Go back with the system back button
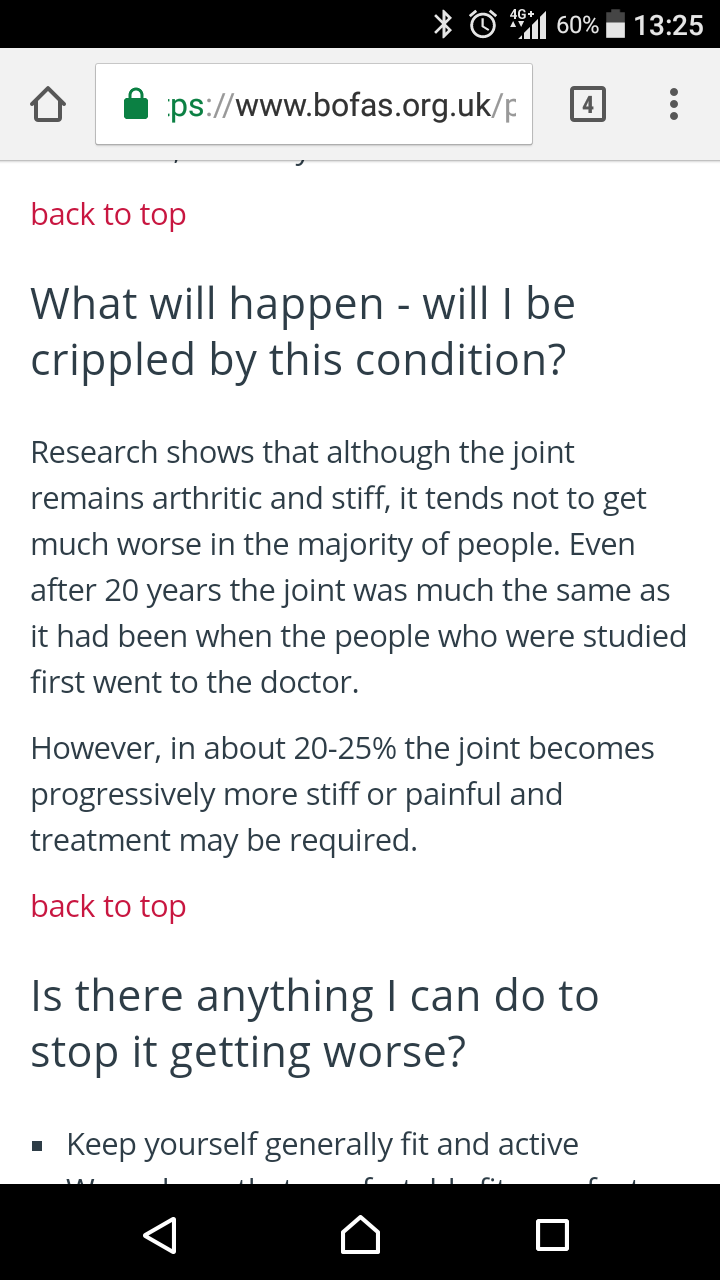This screenshot has height=1280, width=720. 160,1234
